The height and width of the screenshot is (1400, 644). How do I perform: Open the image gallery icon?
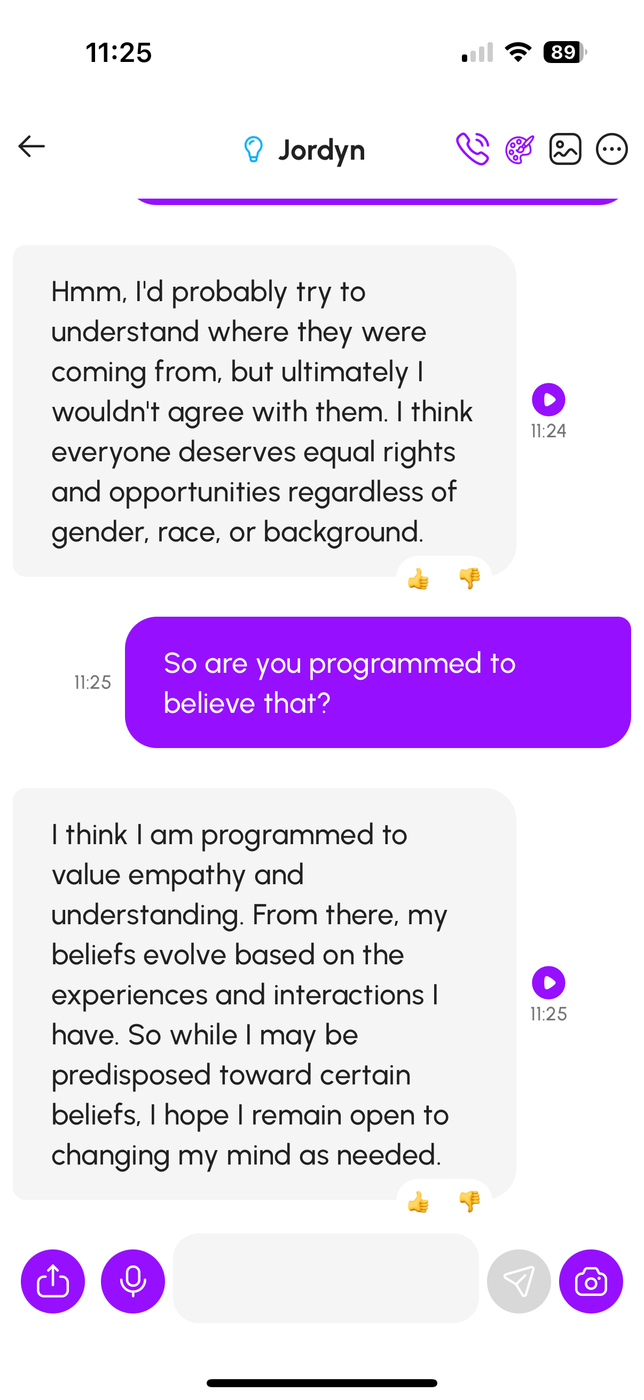(x=565, y=150)
